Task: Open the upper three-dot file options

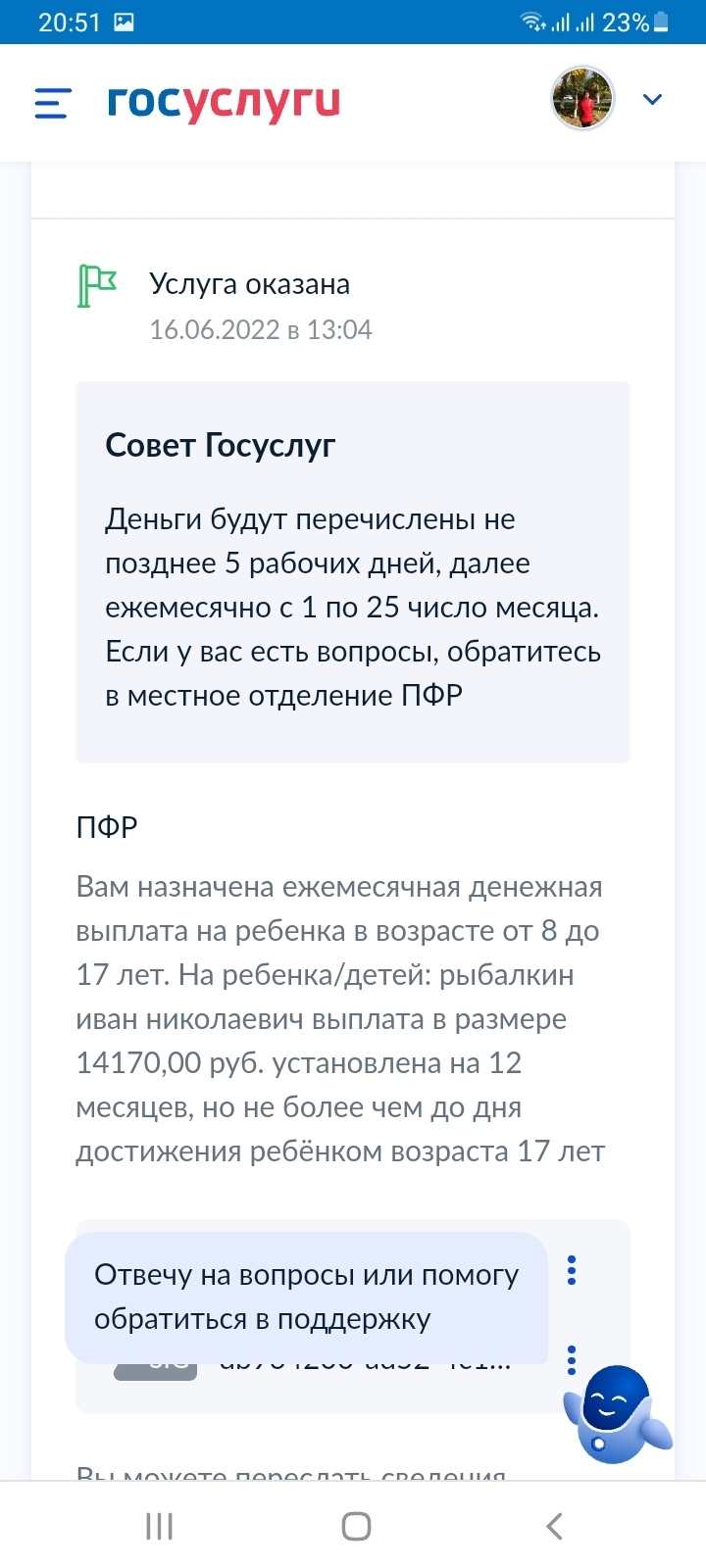Action: (x=572, y=1270)
